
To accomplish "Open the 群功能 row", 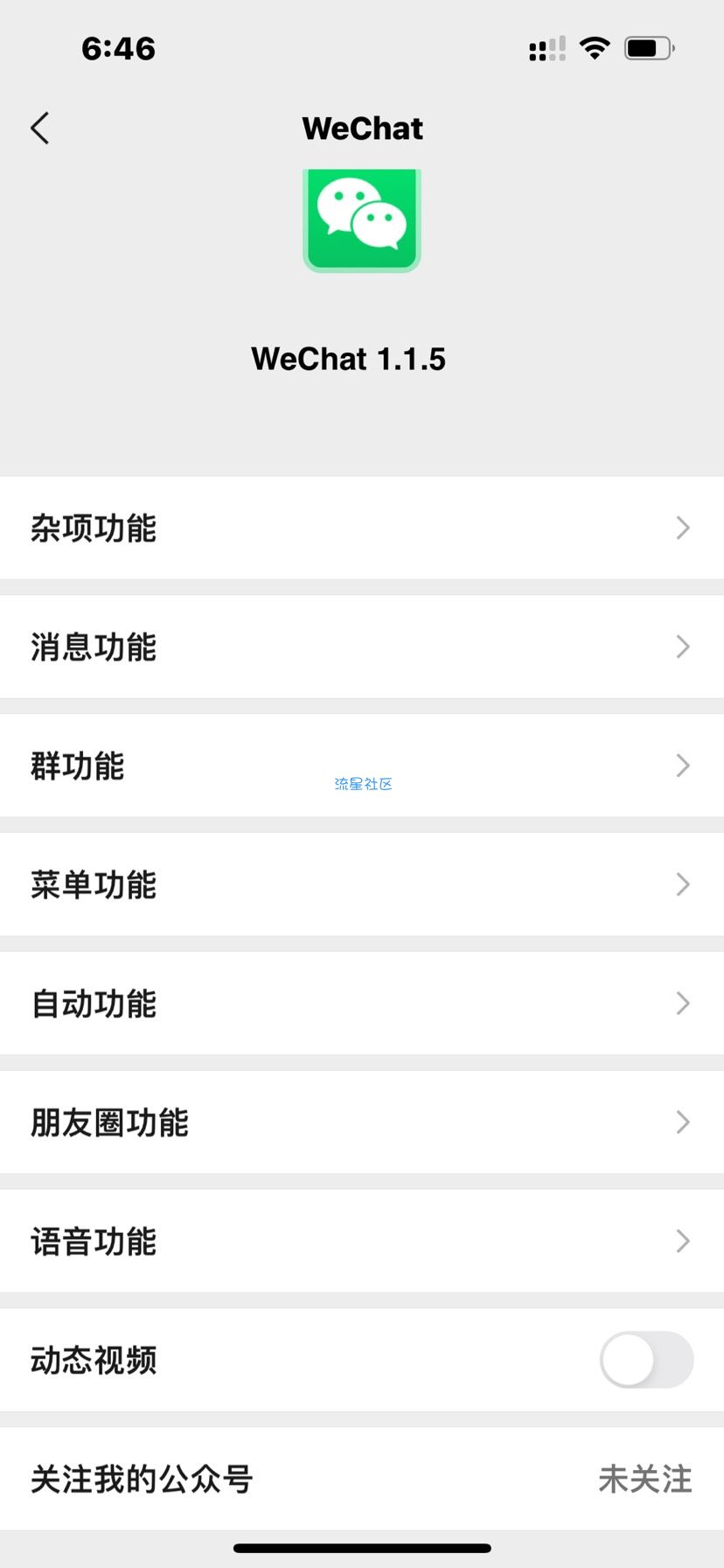I will click(362, 766).
